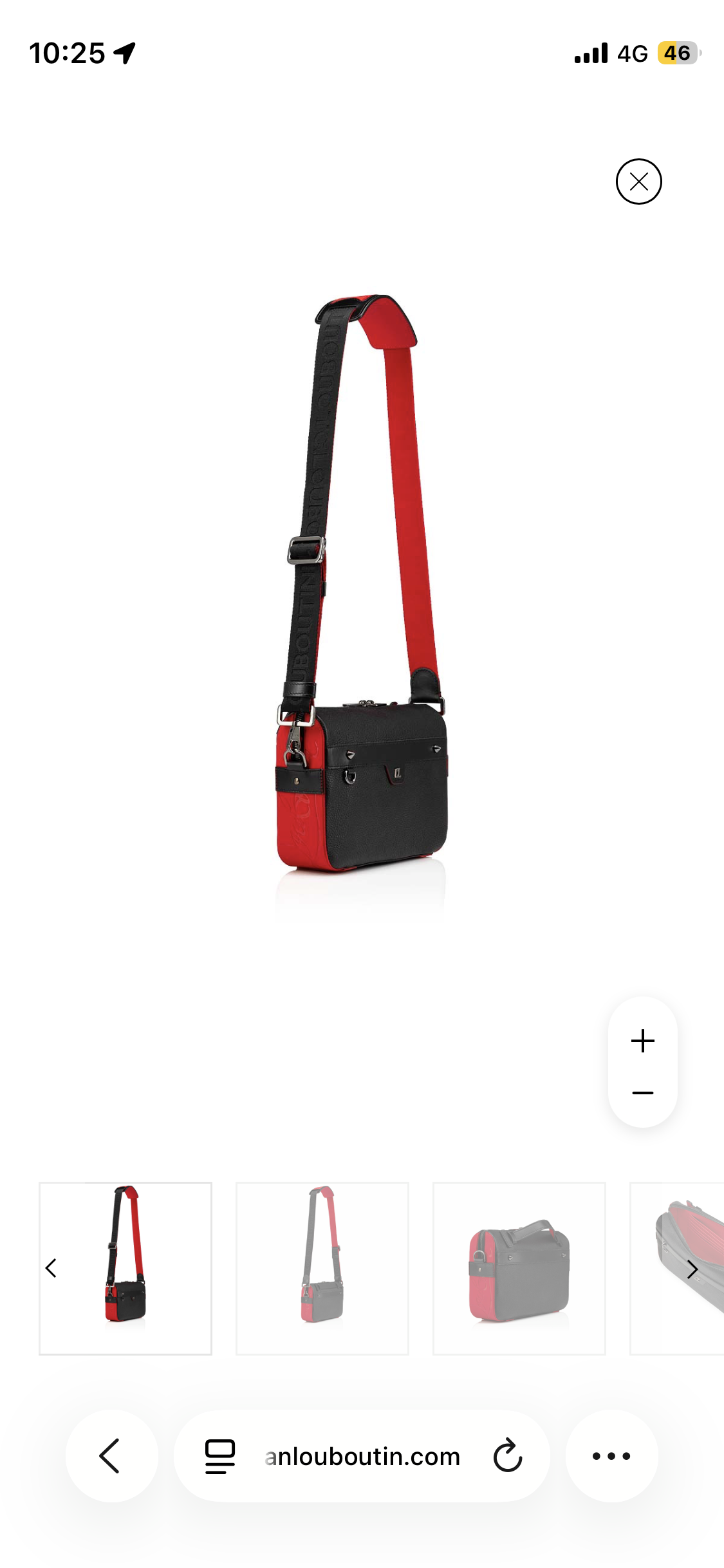The image size is (724, 1568).
Task: Select the second bag thumbnail with strap
Action: [322, 1268]
